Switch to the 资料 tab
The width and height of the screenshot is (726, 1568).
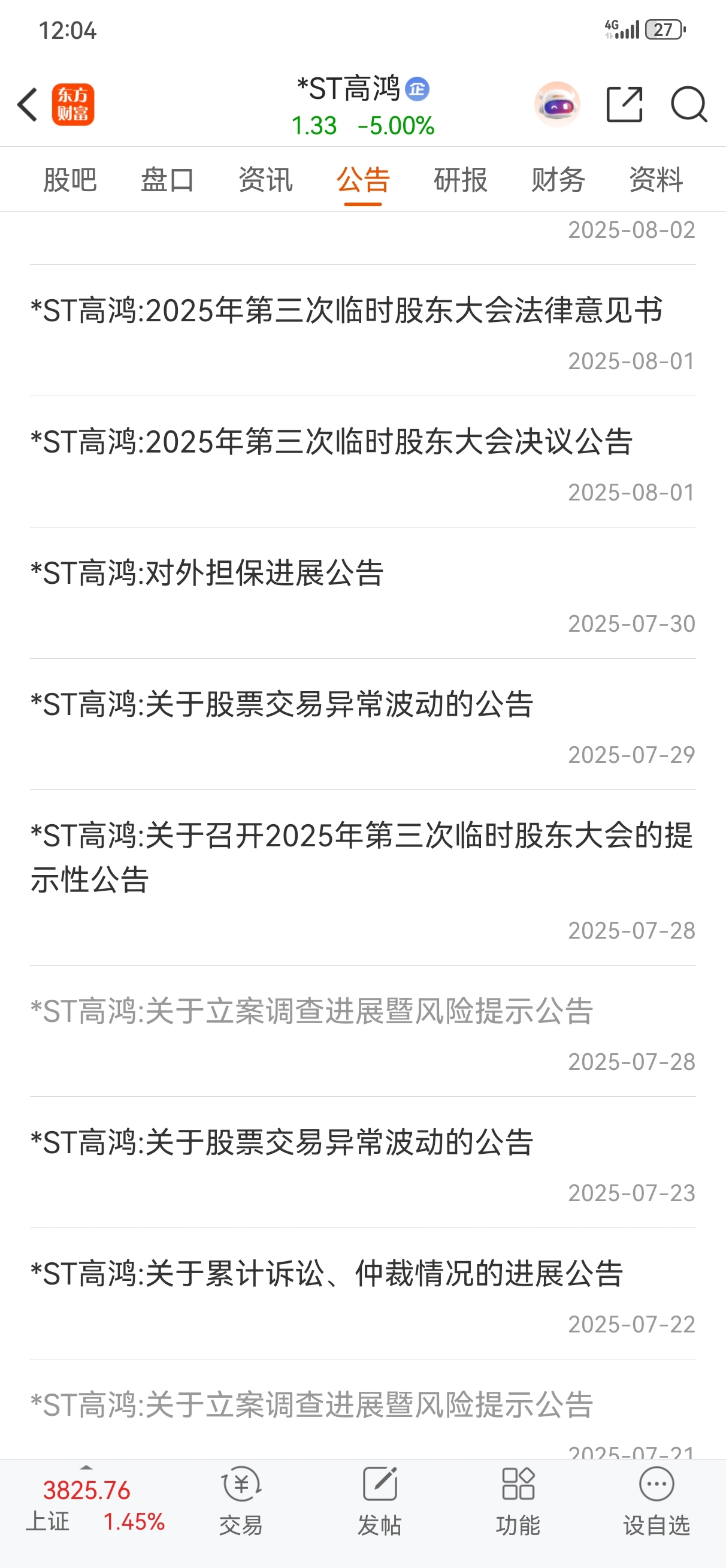(x=656, y=180)
